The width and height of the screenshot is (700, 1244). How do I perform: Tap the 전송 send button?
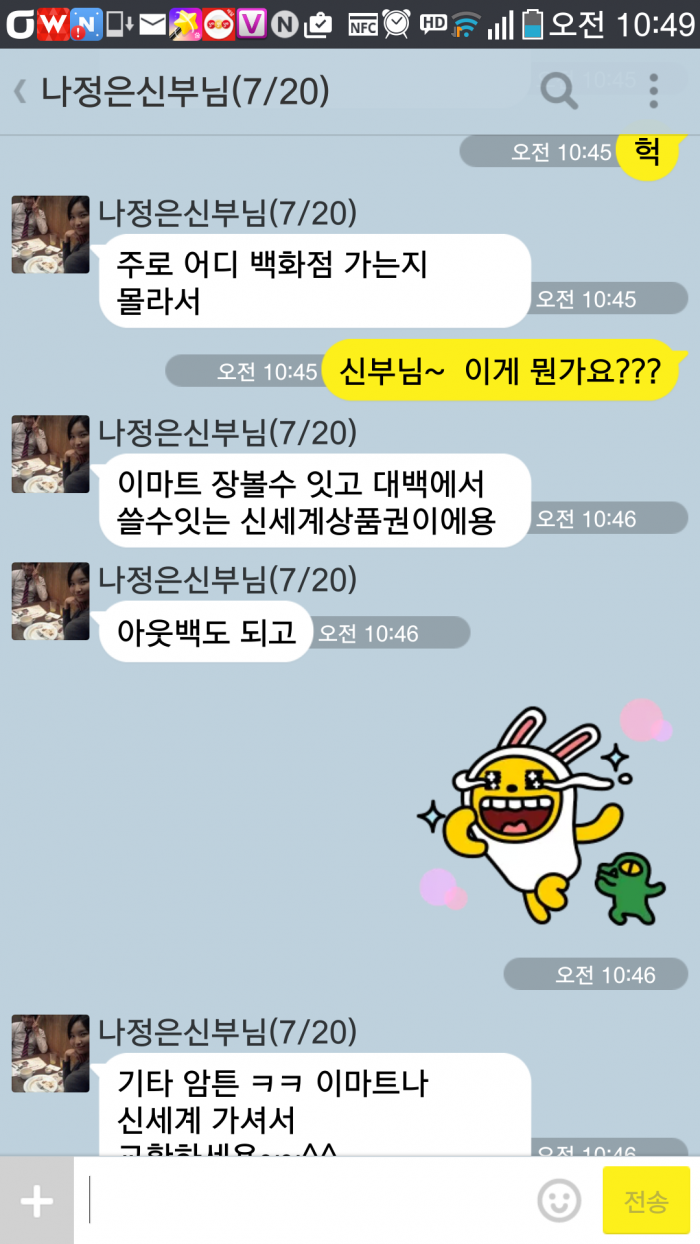[x=646, y=1201]
